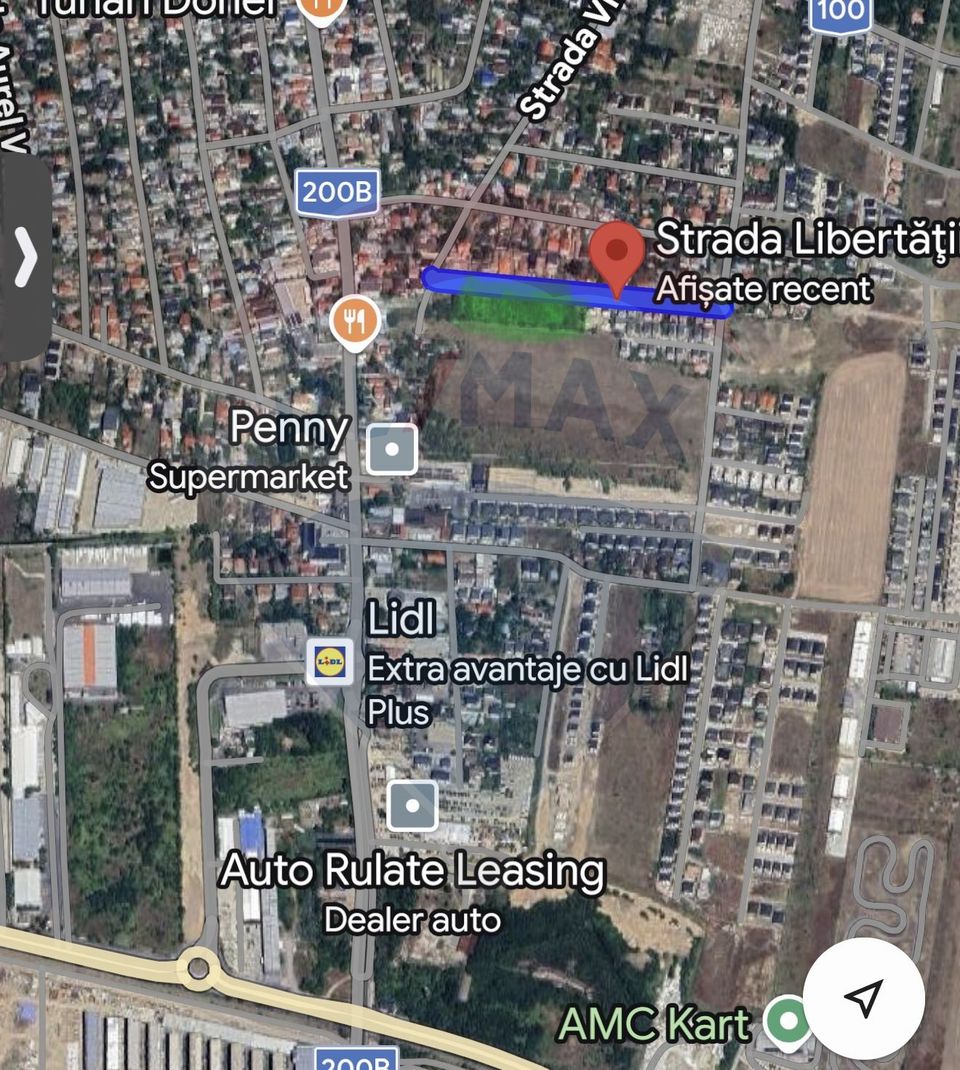Click the Penny Supermarket store icon
The image size is (960, 1070).
pyautogui.click(x=392, y=446)
